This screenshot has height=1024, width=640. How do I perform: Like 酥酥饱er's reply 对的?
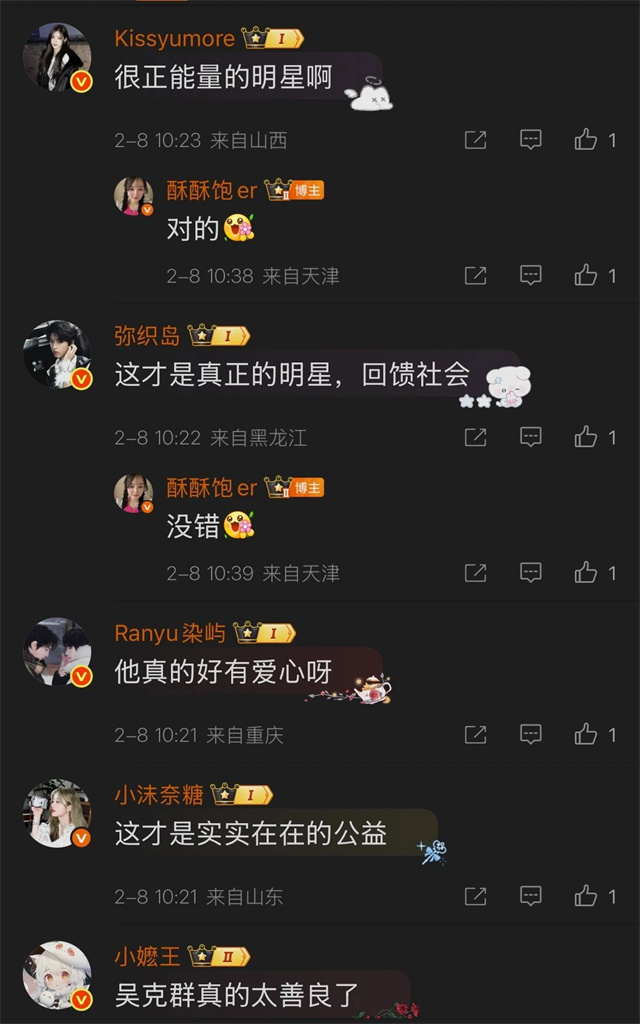586,275
